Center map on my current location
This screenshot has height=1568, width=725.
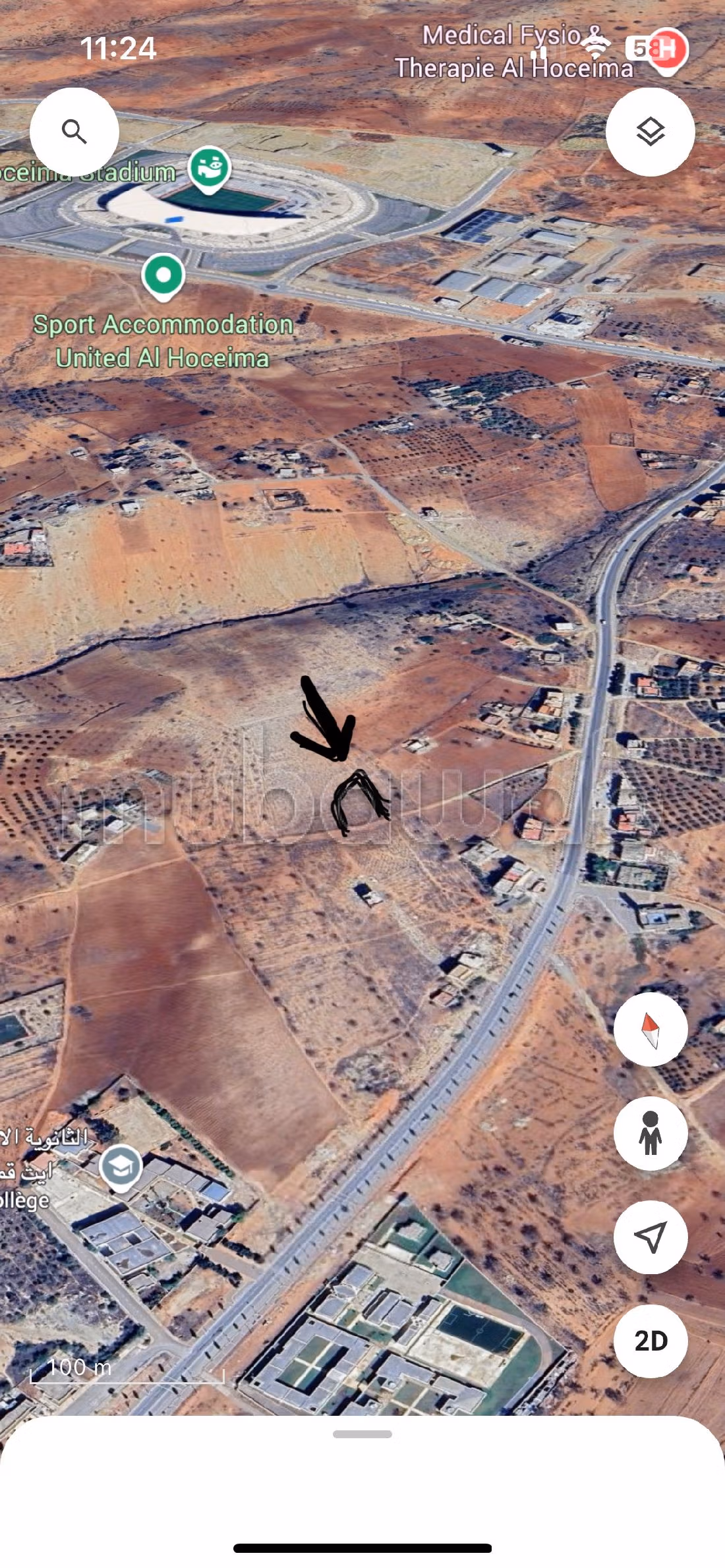(651, 1237)
